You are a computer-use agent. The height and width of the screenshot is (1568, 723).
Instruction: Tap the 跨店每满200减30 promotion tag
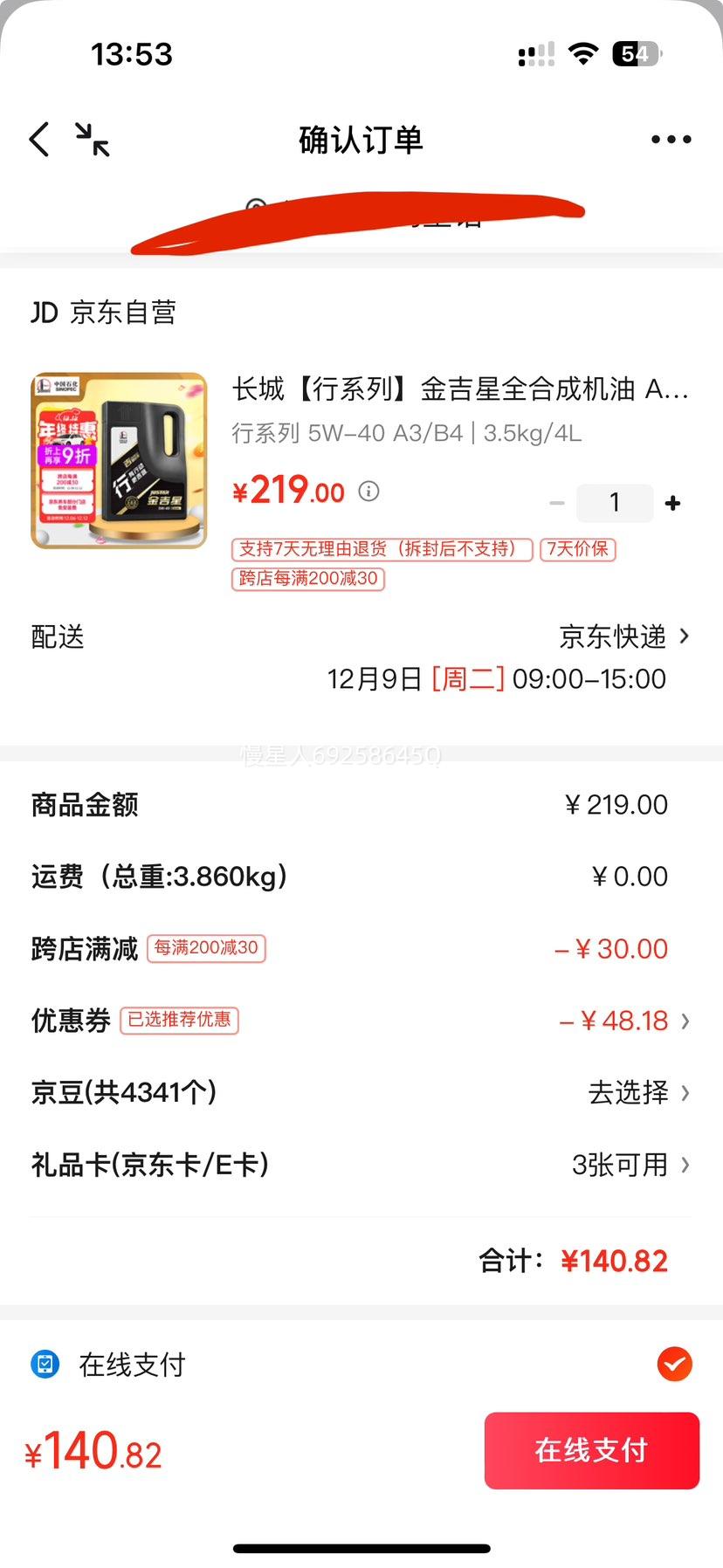tap(307, 579)
